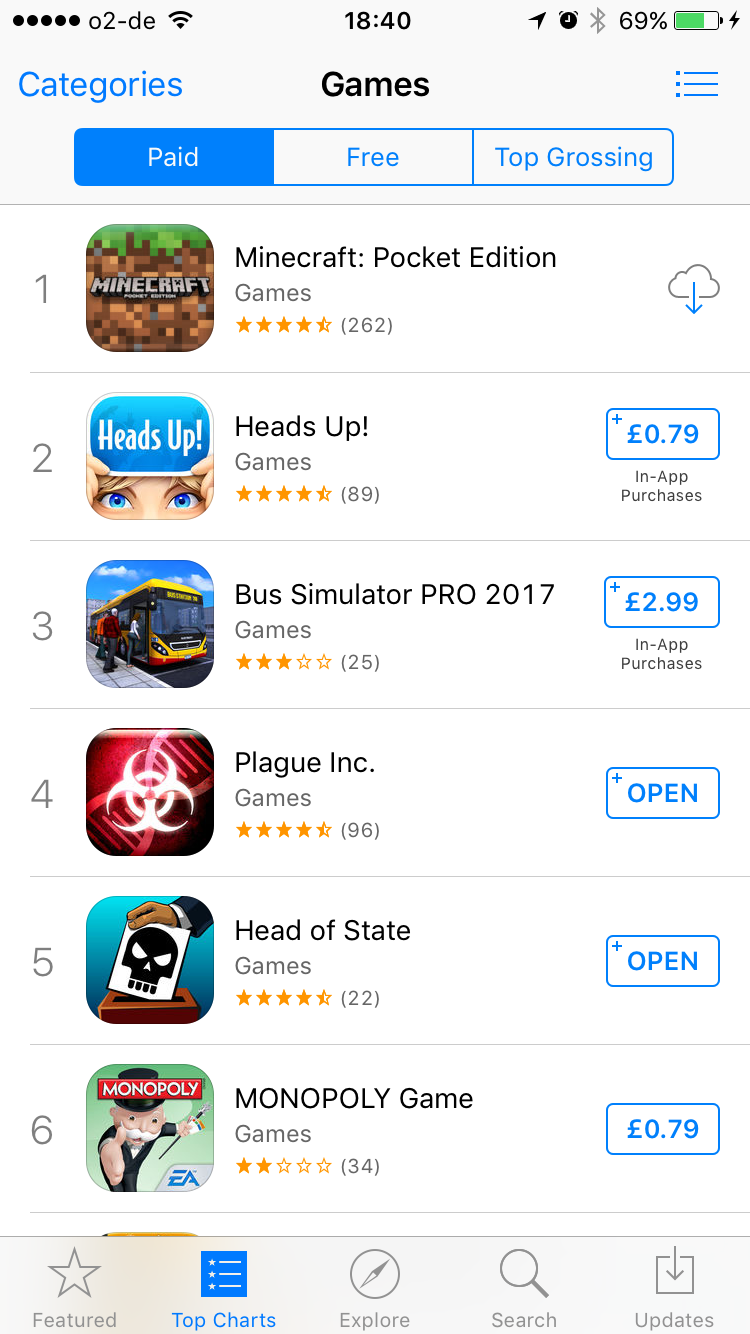Buy Bus Simulator PRO 2017 for £2.99

coord(662,602)
